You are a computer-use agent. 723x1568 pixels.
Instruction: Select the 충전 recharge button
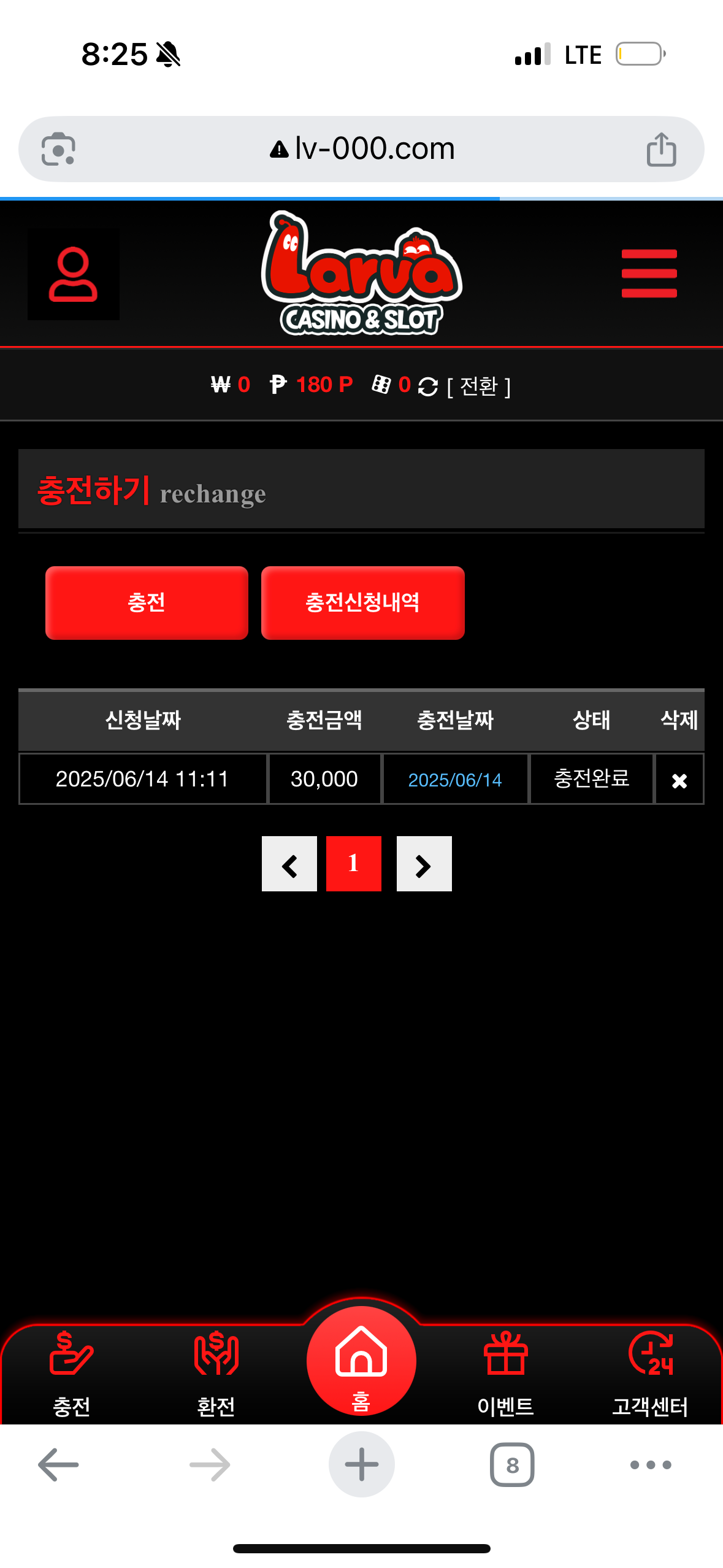coord(147,602)
